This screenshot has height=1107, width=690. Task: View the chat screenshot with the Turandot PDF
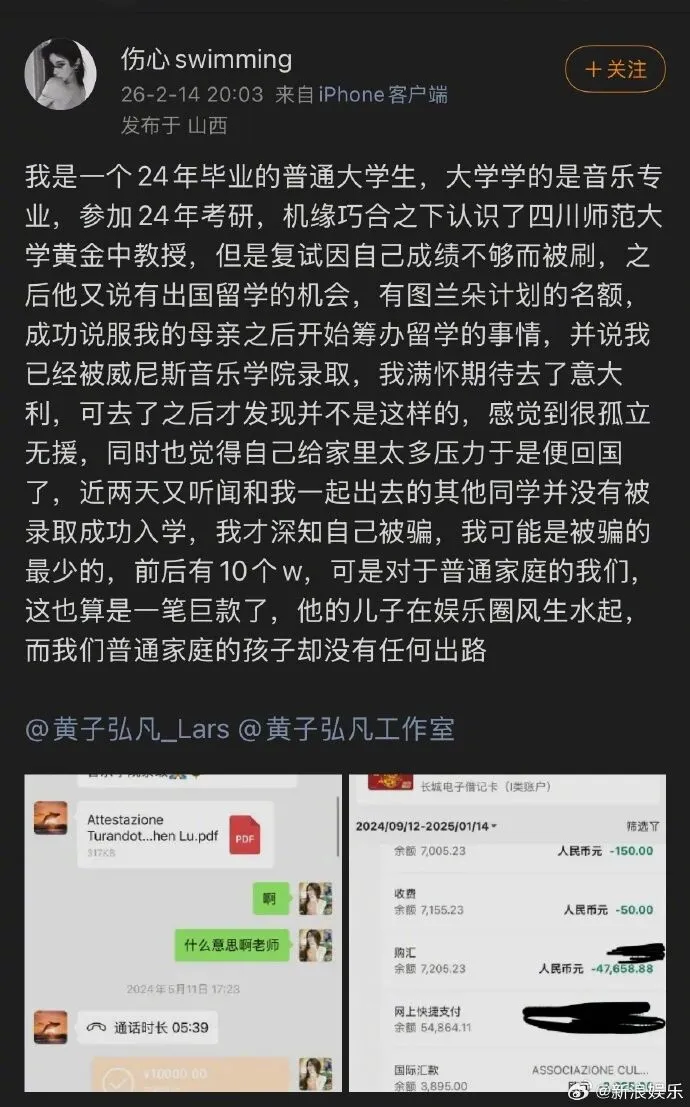pyautogui.click(x=181, y=932)
